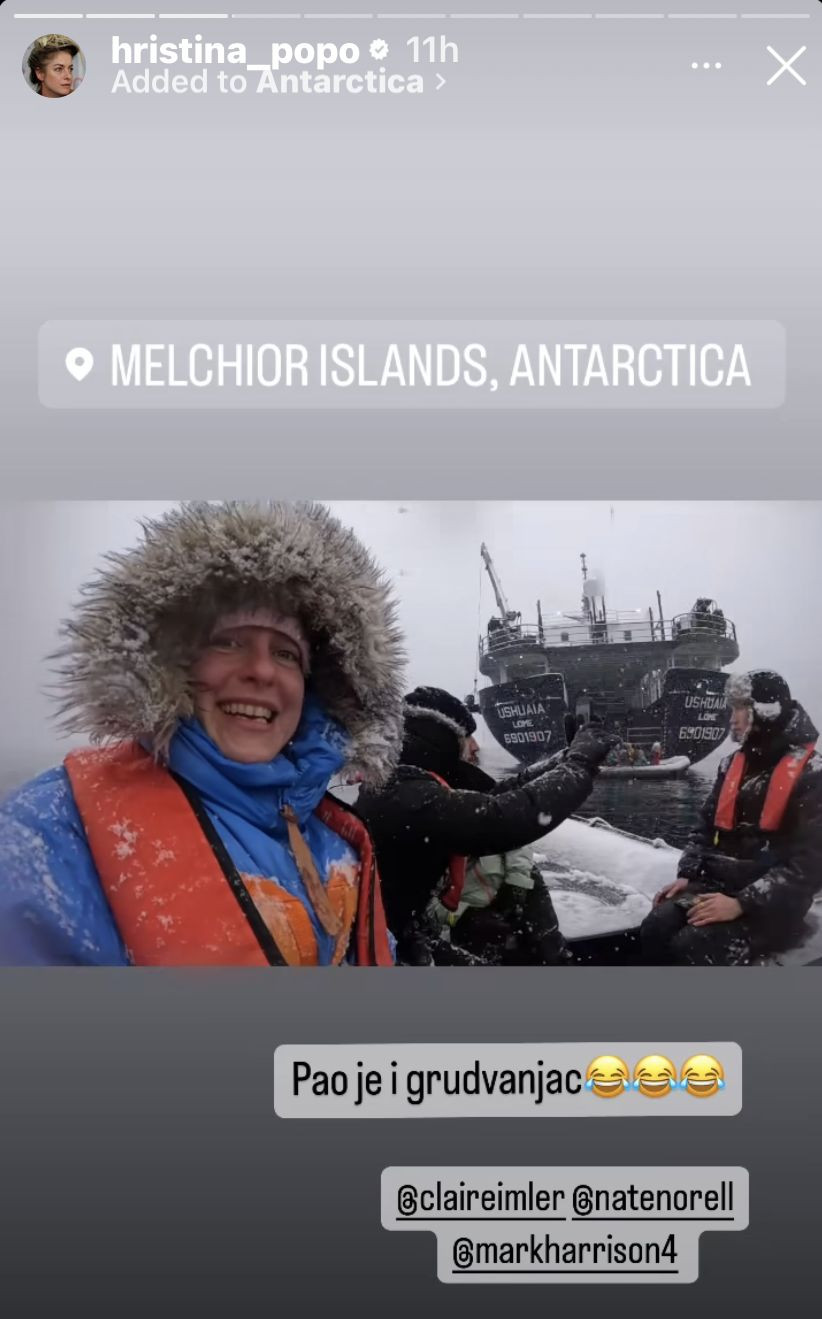The width and height of the screenshot is (822, 1319).
Task: Open hristina_popo's profile picture
Action: tap(54, 66)
